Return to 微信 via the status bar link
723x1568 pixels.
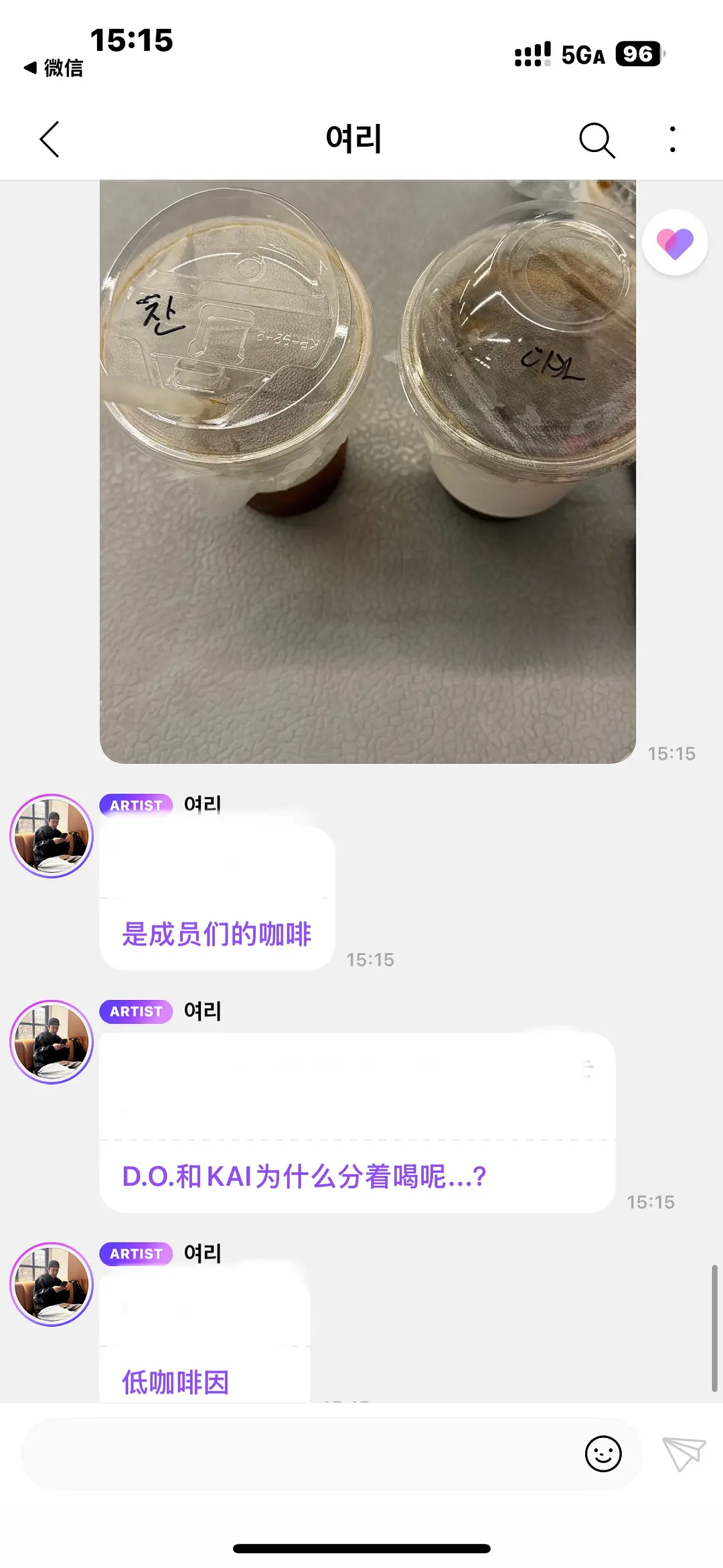[54, 68]
